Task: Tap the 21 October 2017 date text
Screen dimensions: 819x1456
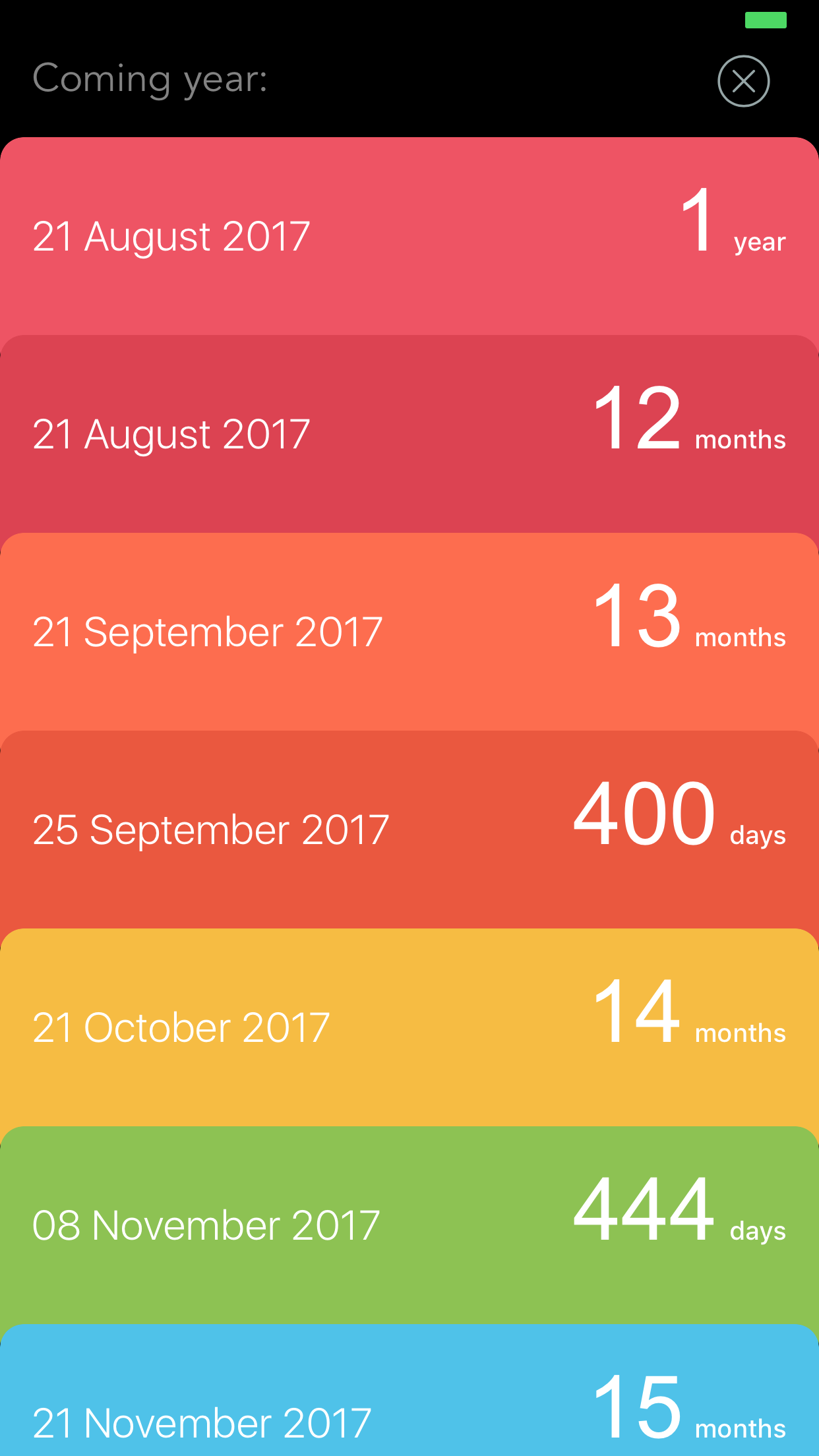Action: pos(181,1025)
